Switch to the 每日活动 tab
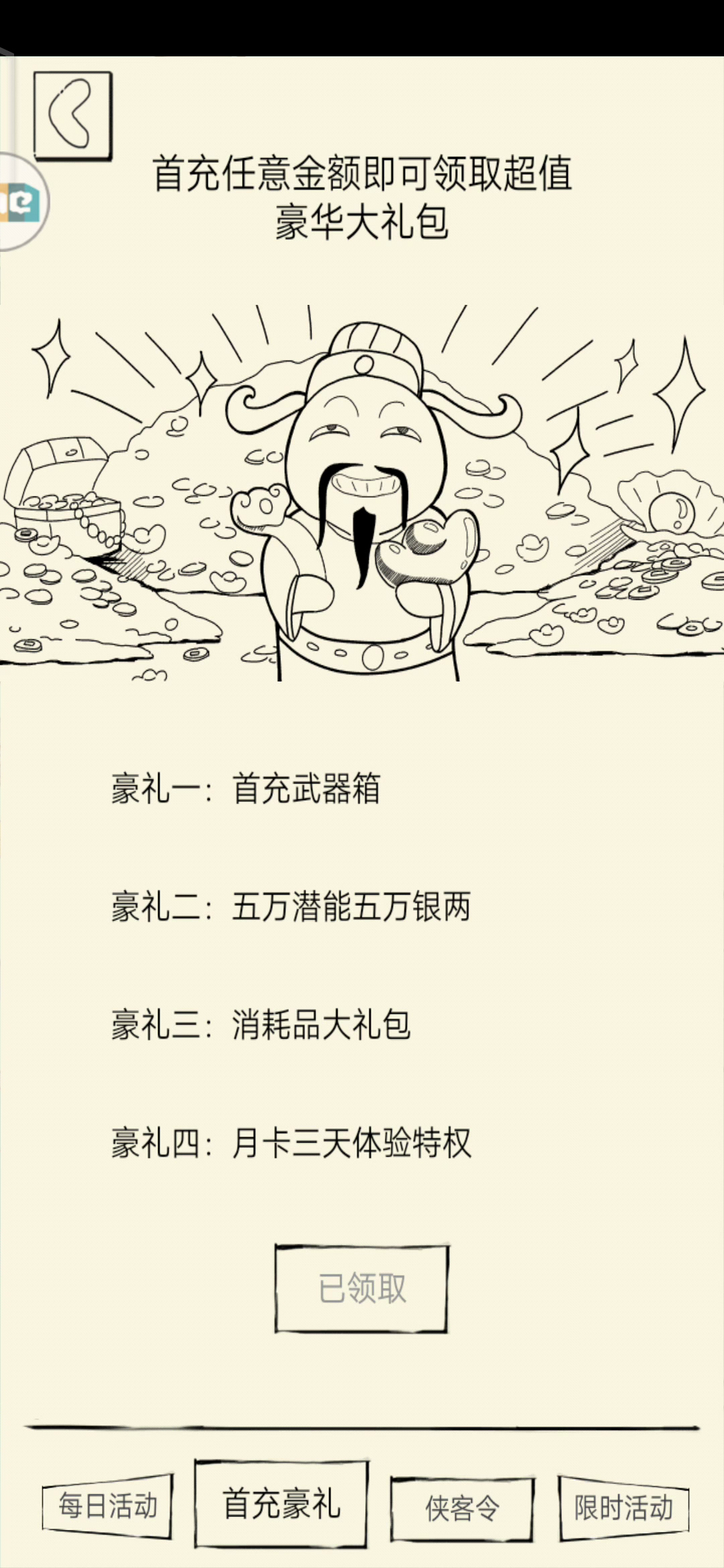The image size is (724, 1568). (x=107, y=1506)
